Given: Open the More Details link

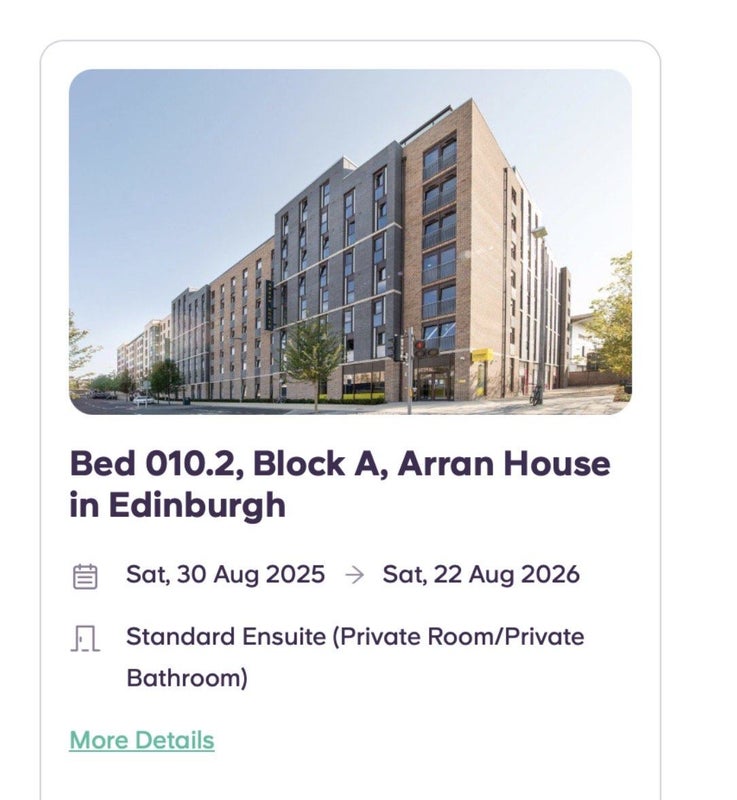Looking at the screenshot, I should (141, 740).
